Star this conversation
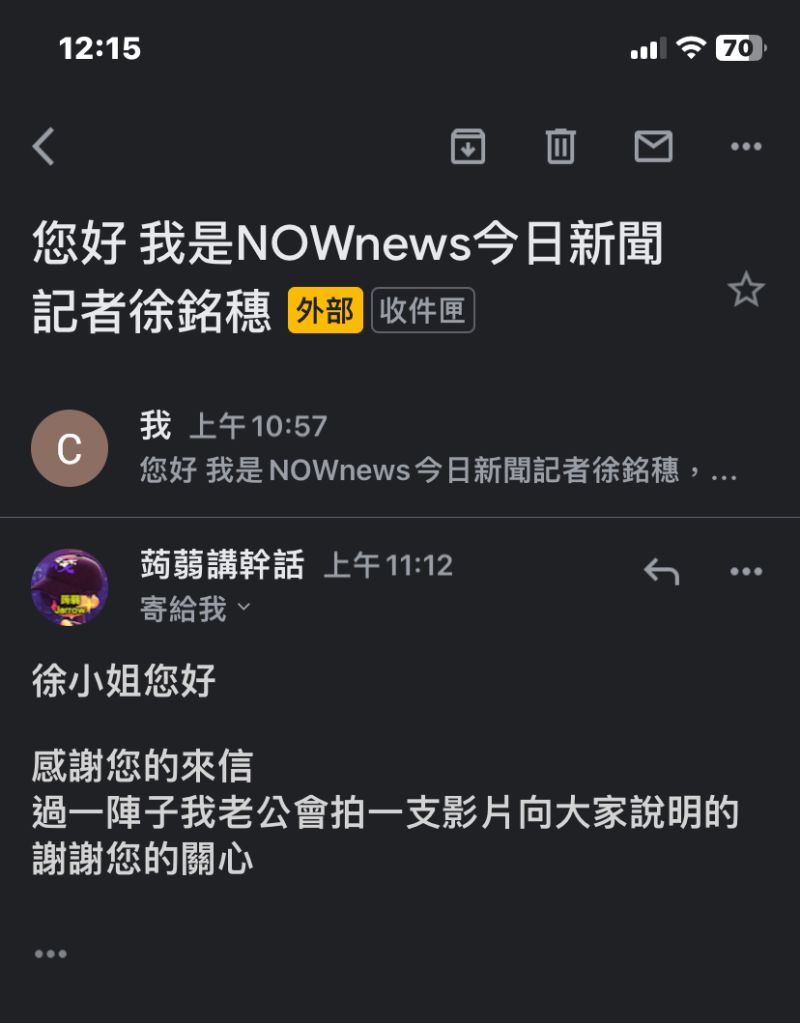Viewport: 800px width, 1023px height. pos(747,290)
